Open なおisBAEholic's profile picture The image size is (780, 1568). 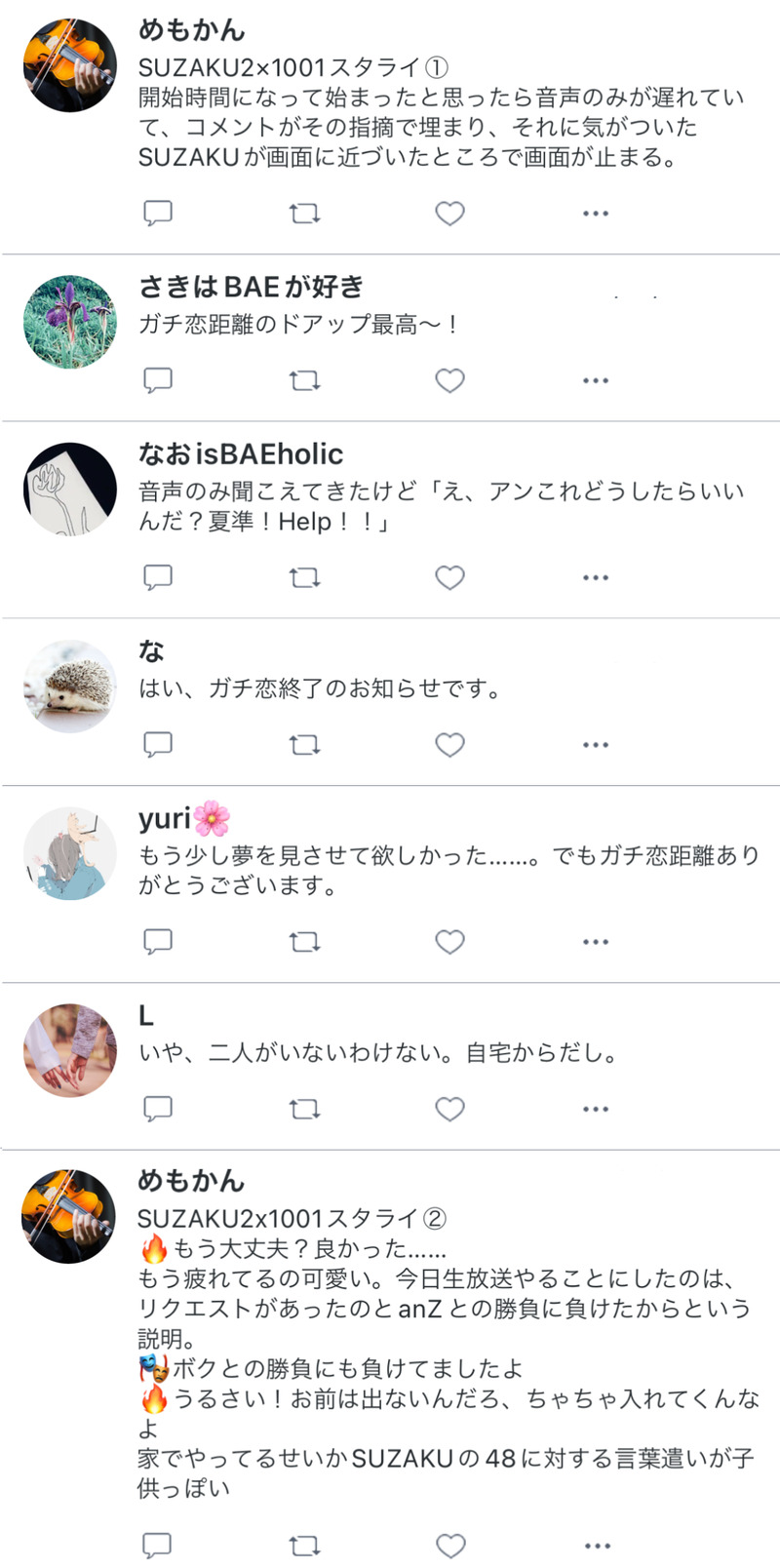[x=69, y=490]
